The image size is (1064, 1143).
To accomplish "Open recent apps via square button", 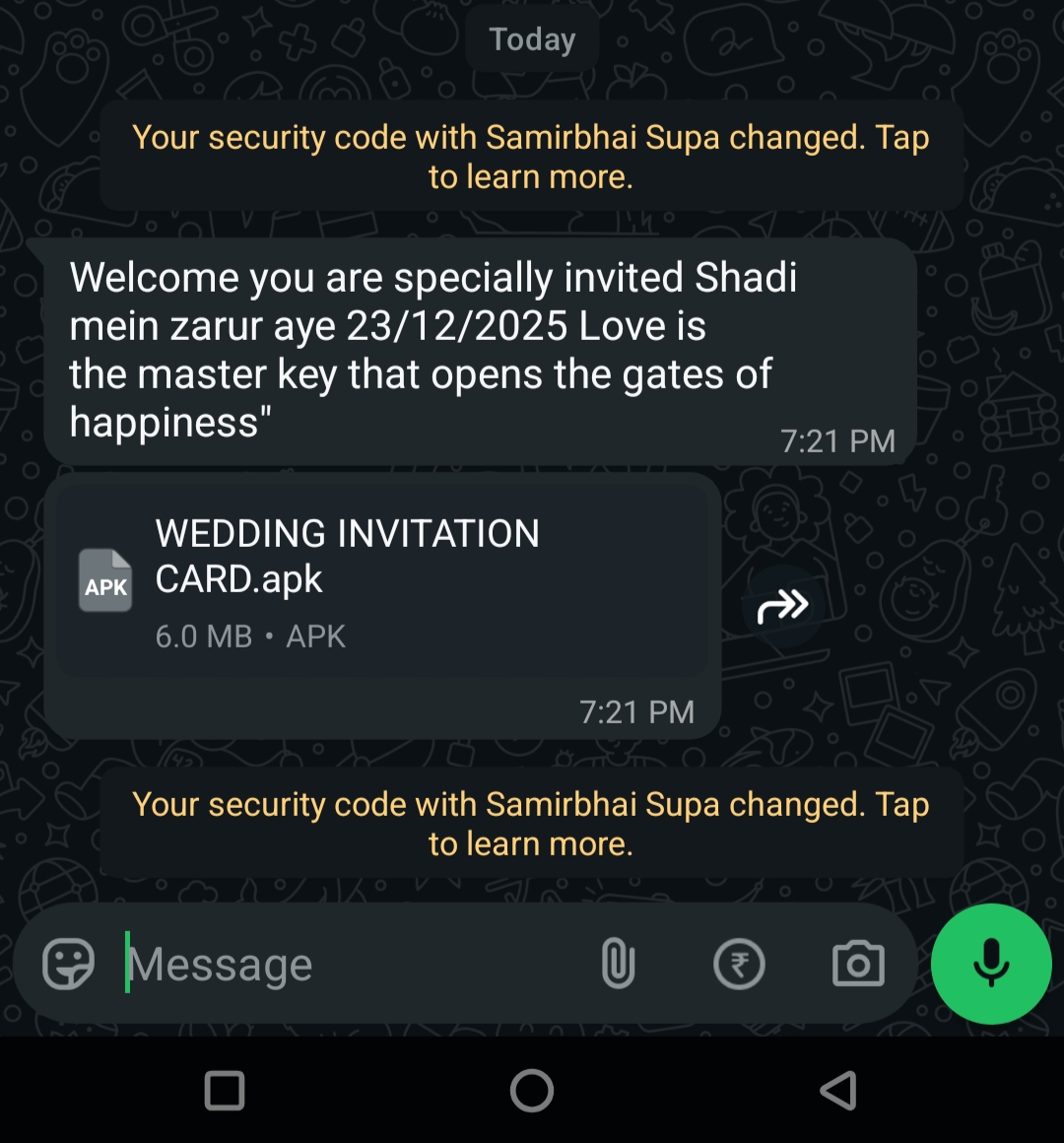I will [x=225, y=1091].
